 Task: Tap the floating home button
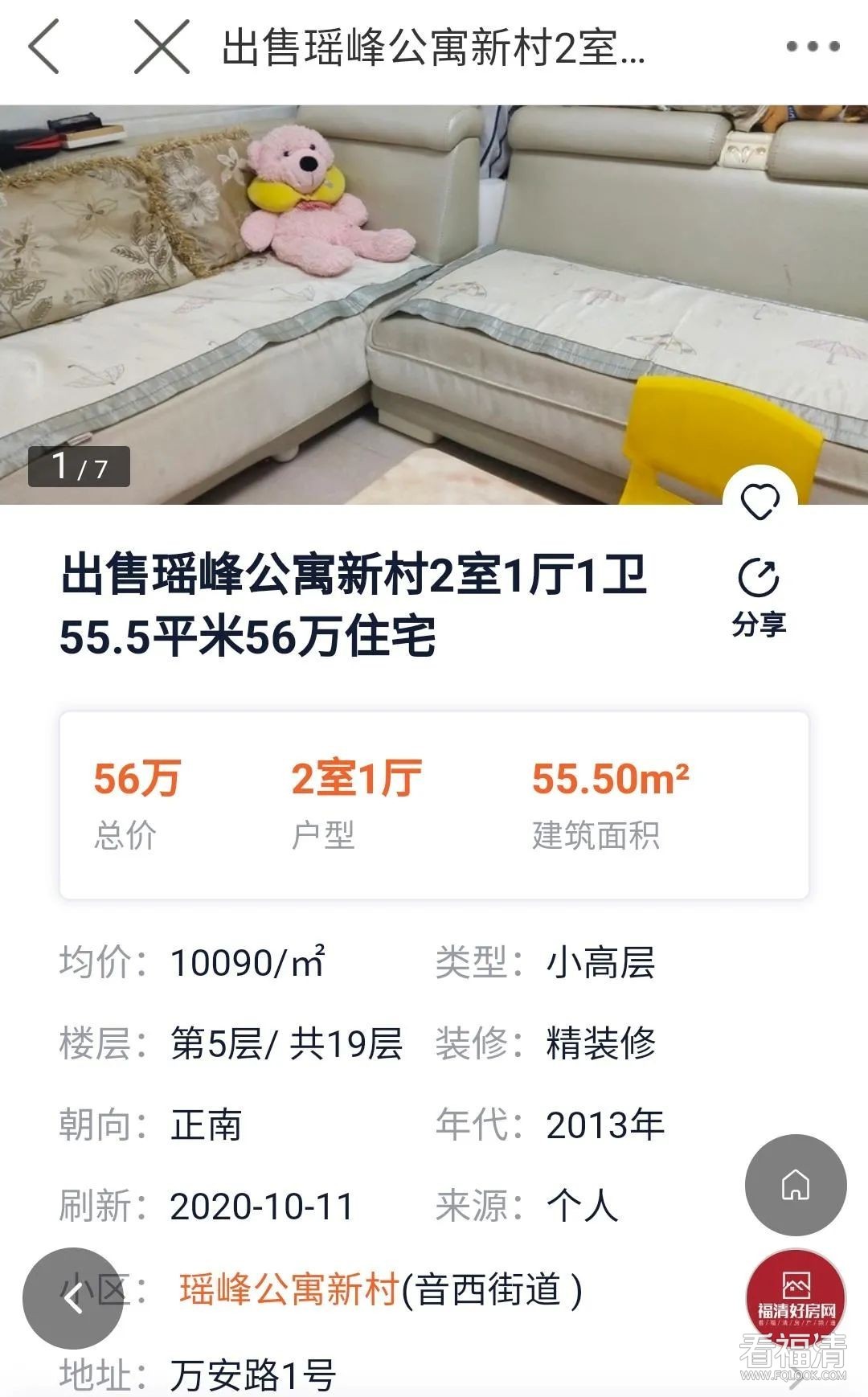point(796,1185)
